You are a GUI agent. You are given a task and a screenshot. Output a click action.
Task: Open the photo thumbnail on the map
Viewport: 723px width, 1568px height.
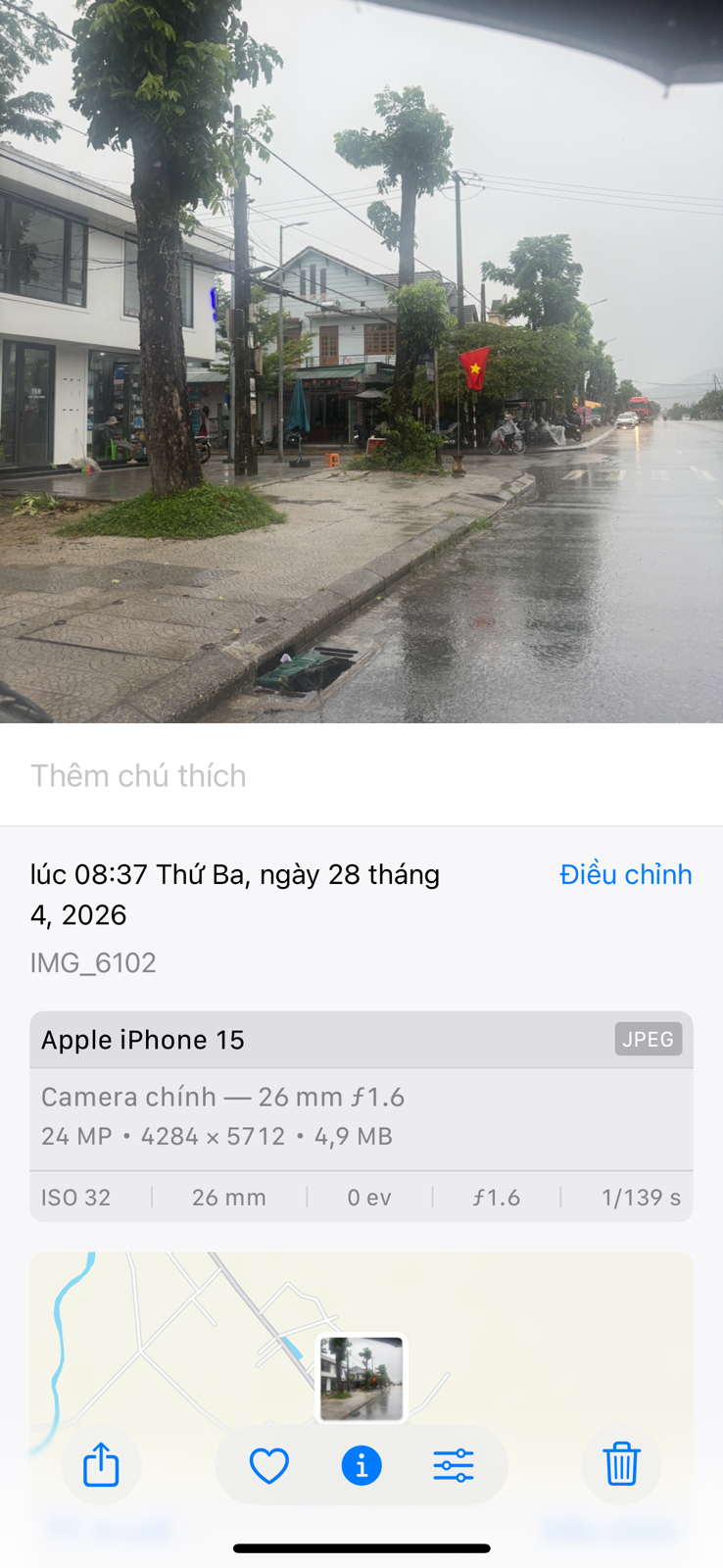pyautogui.click(x=361, y=1377)
